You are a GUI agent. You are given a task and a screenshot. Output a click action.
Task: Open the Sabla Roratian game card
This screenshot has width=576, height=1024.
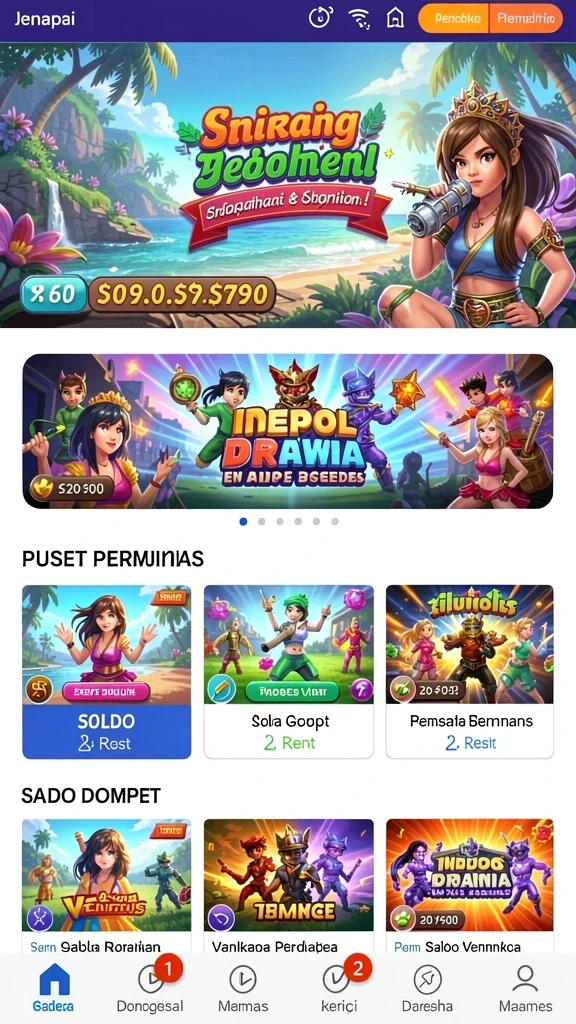(106, 886)
